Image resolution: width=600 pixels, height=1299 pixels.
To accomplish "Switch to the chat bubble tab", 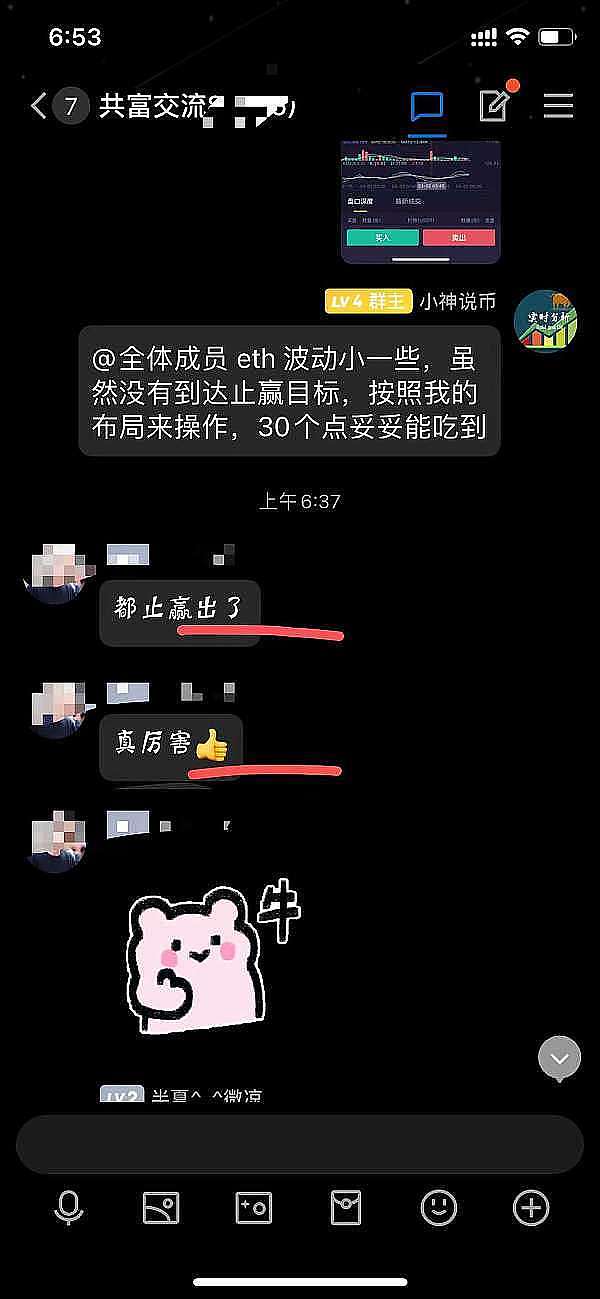I will tap(427, 106).
